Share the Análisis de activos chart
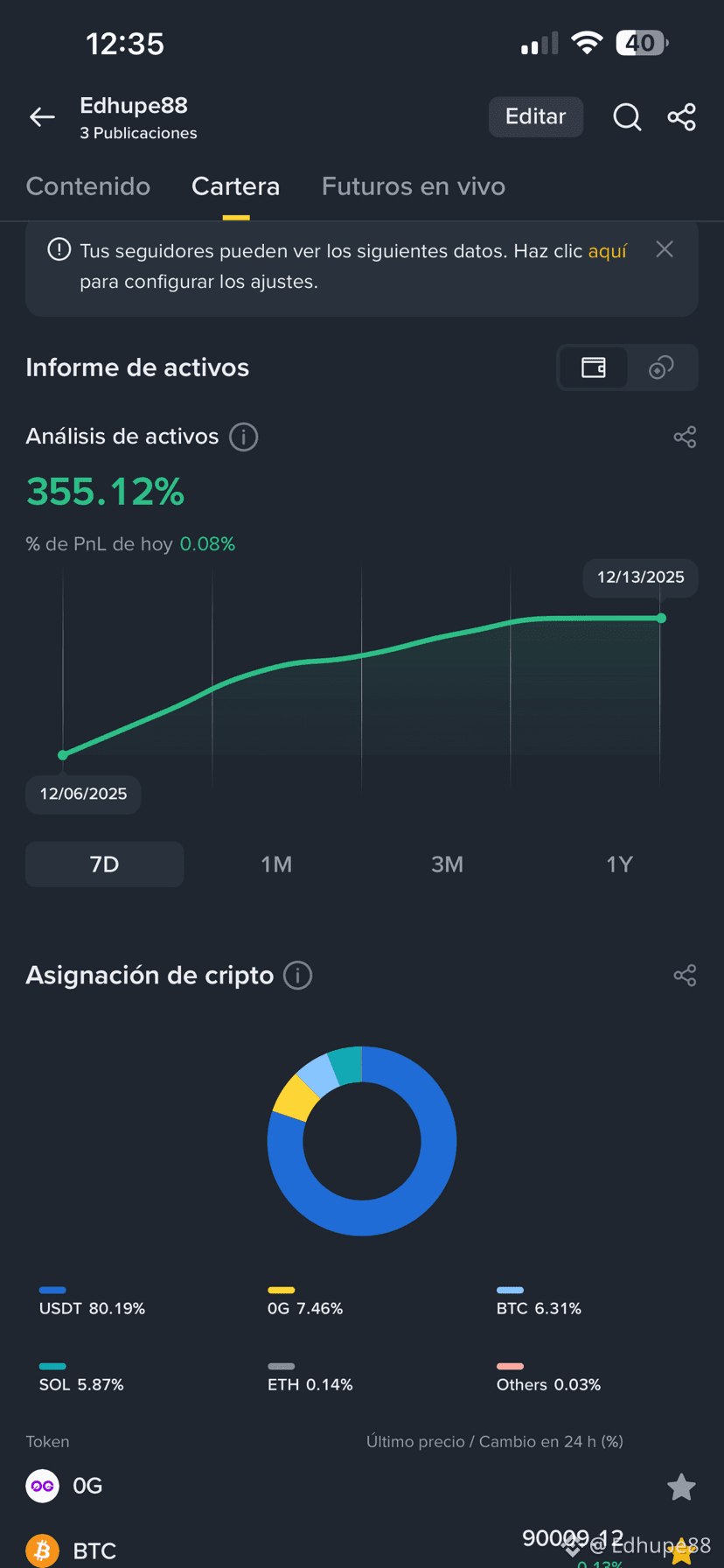This screenshot has width=724, height=1568. click(x=685, y=437)
